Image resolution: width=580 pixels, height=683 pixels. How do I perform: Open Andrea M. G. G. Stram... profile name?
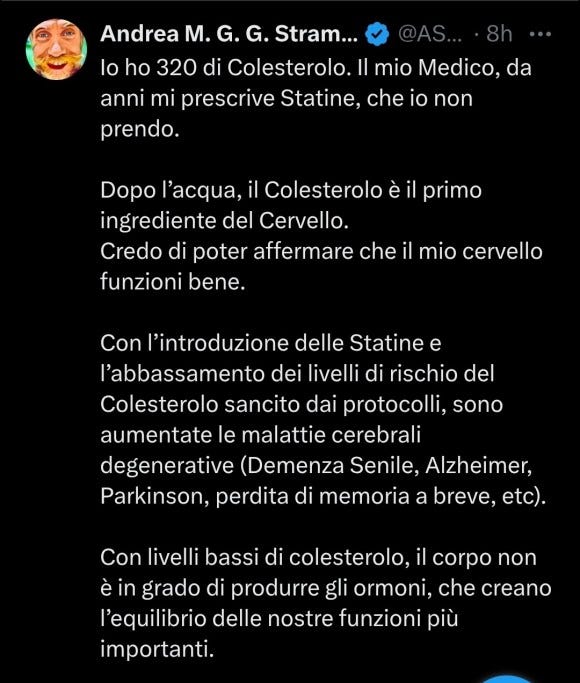pos(229,34)
